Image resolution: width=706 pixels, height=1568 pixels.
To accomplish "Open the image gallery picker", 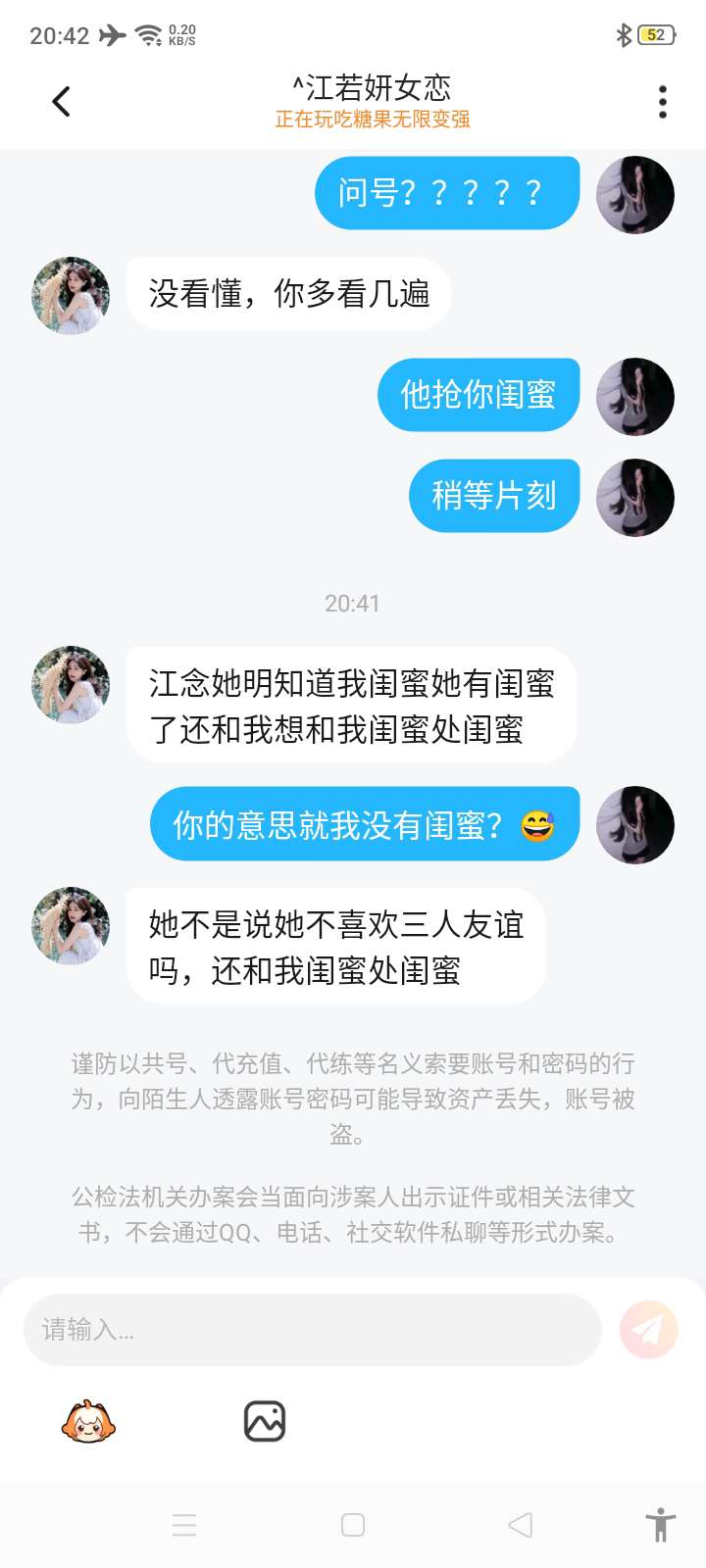I will [265, 1422].
